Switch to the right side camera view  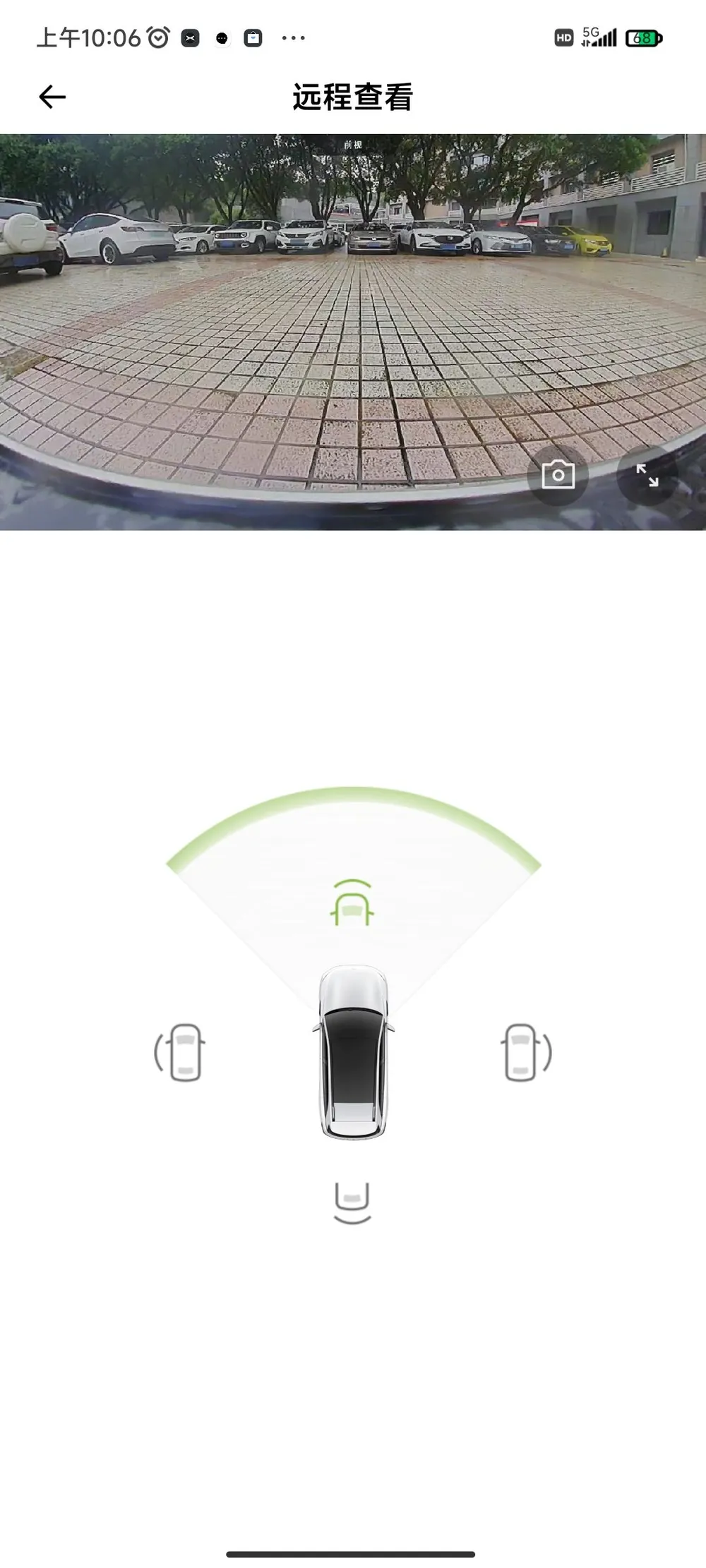tap(526, 1052)
